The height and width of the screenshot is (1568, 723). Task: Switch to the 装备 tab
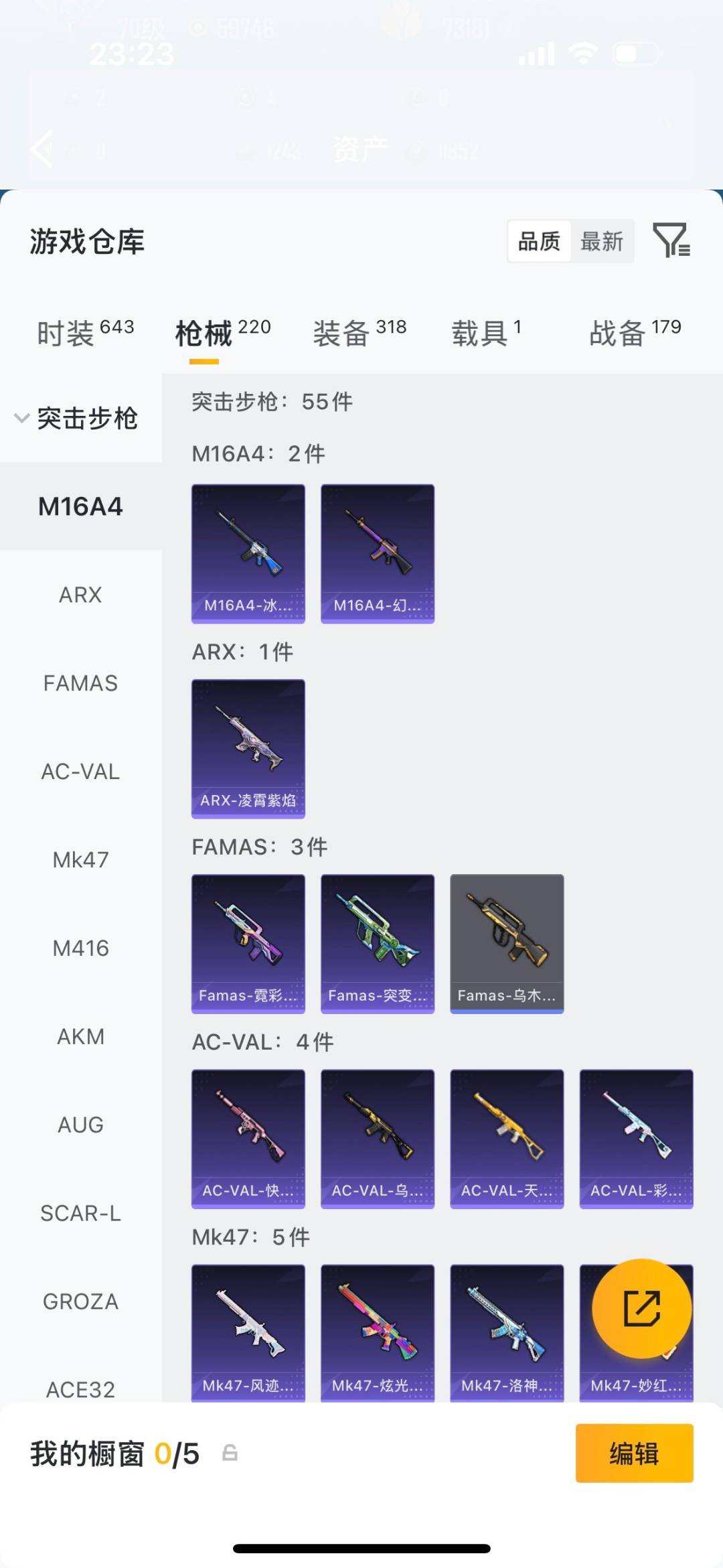(x=359, y=333)
